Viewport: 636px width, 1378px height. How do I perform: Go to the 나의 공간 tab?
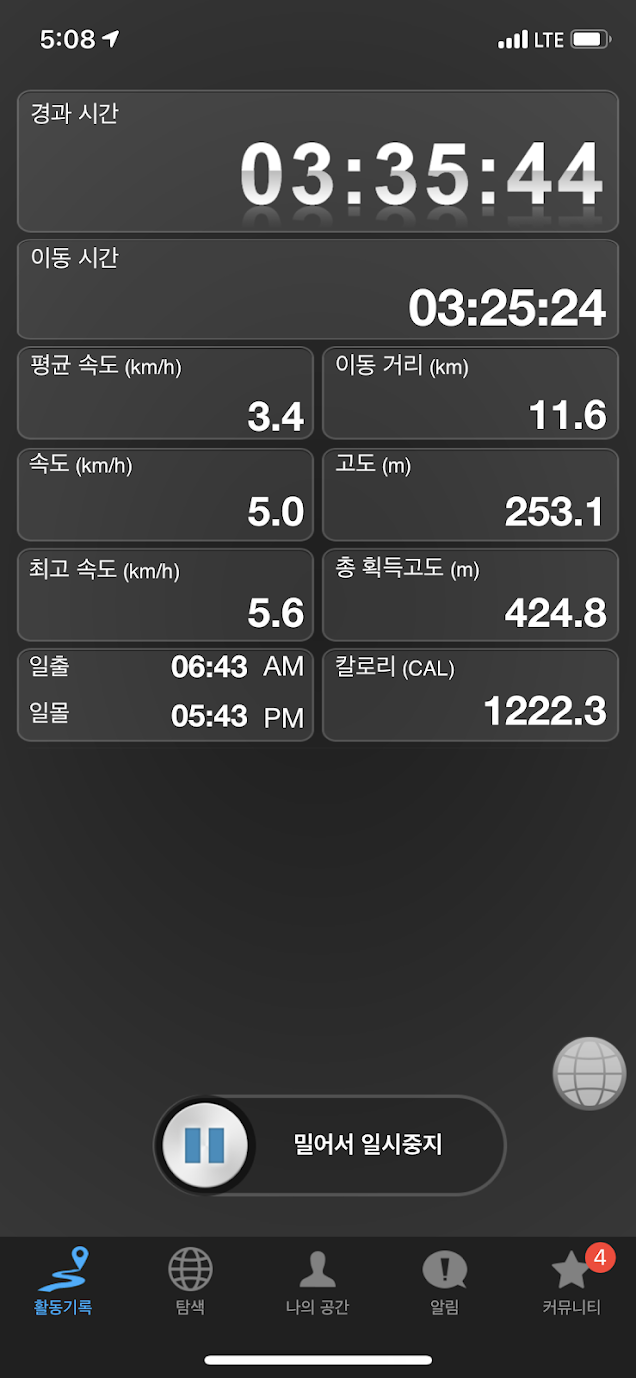click(317, 1282)
